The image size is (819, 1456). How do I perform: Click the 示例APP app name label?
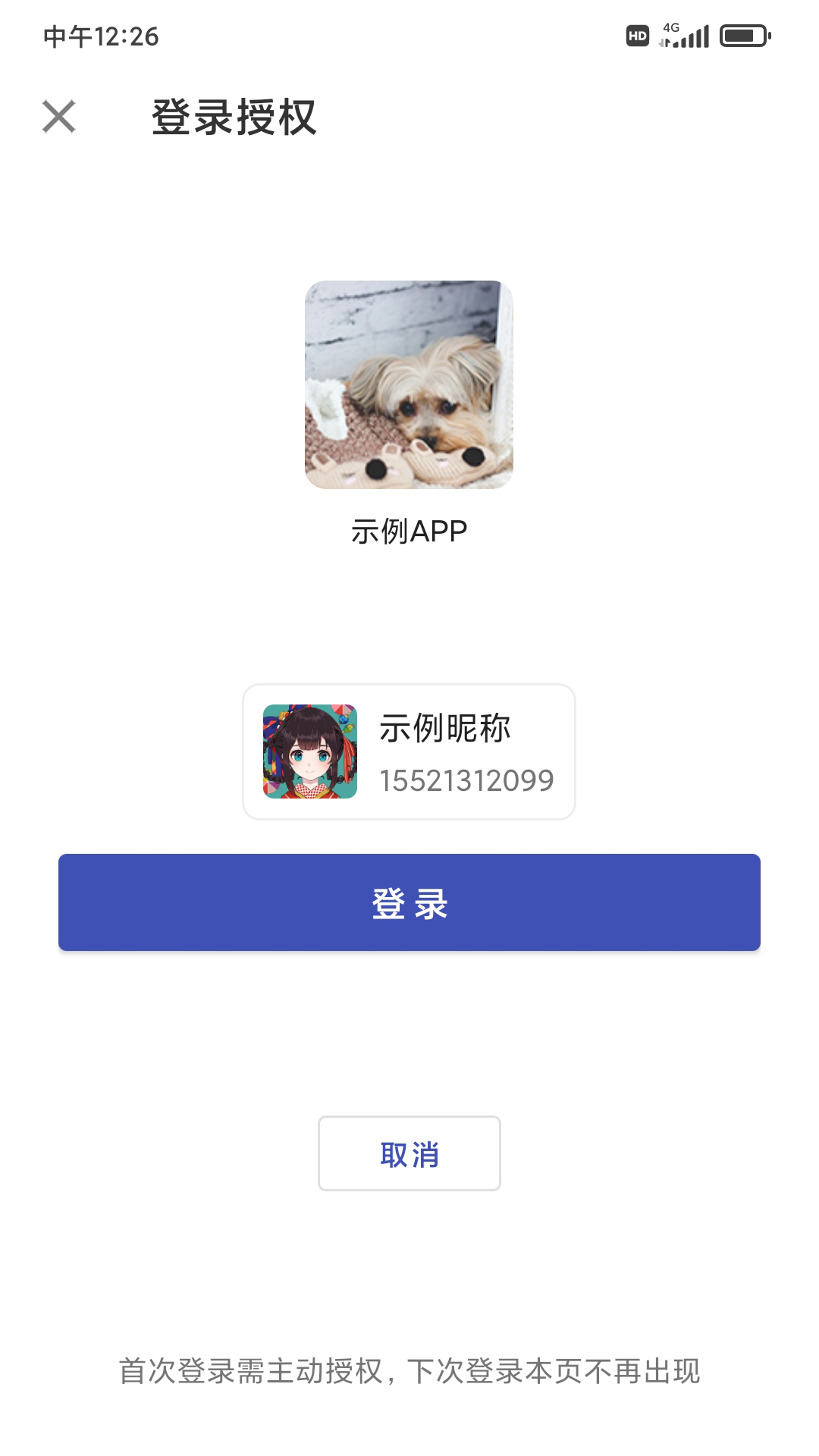(409, 532)
